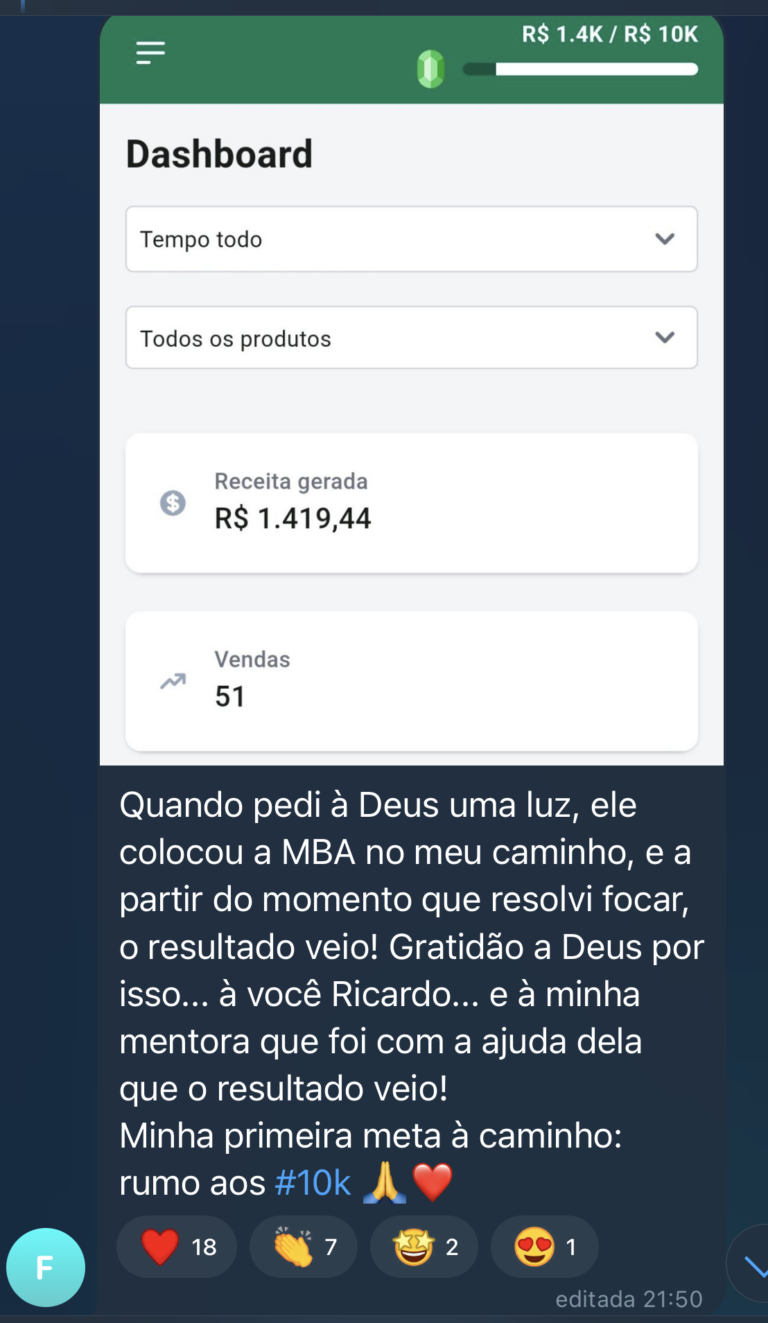Toggle the clap reaction showing 7
This screenshot has height=1323, width=768.
(303, 1246)
